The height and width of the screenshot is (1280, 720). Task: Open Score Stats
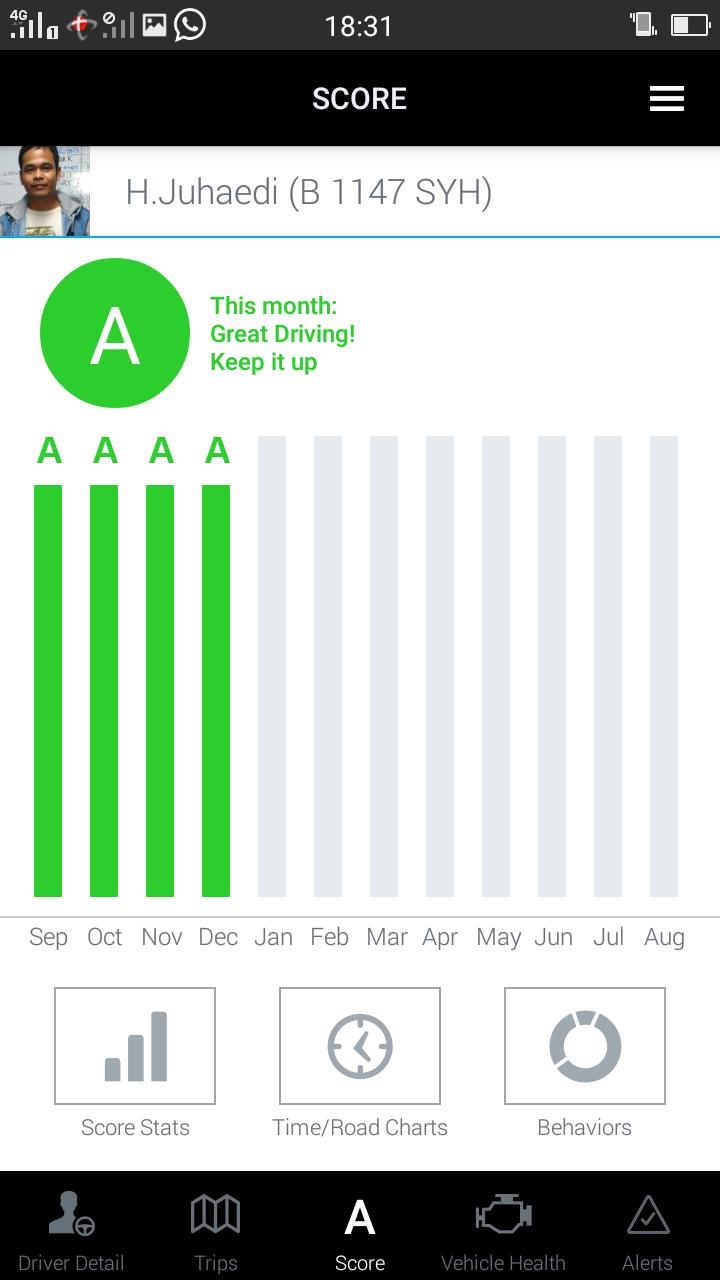coord(135,1046)
